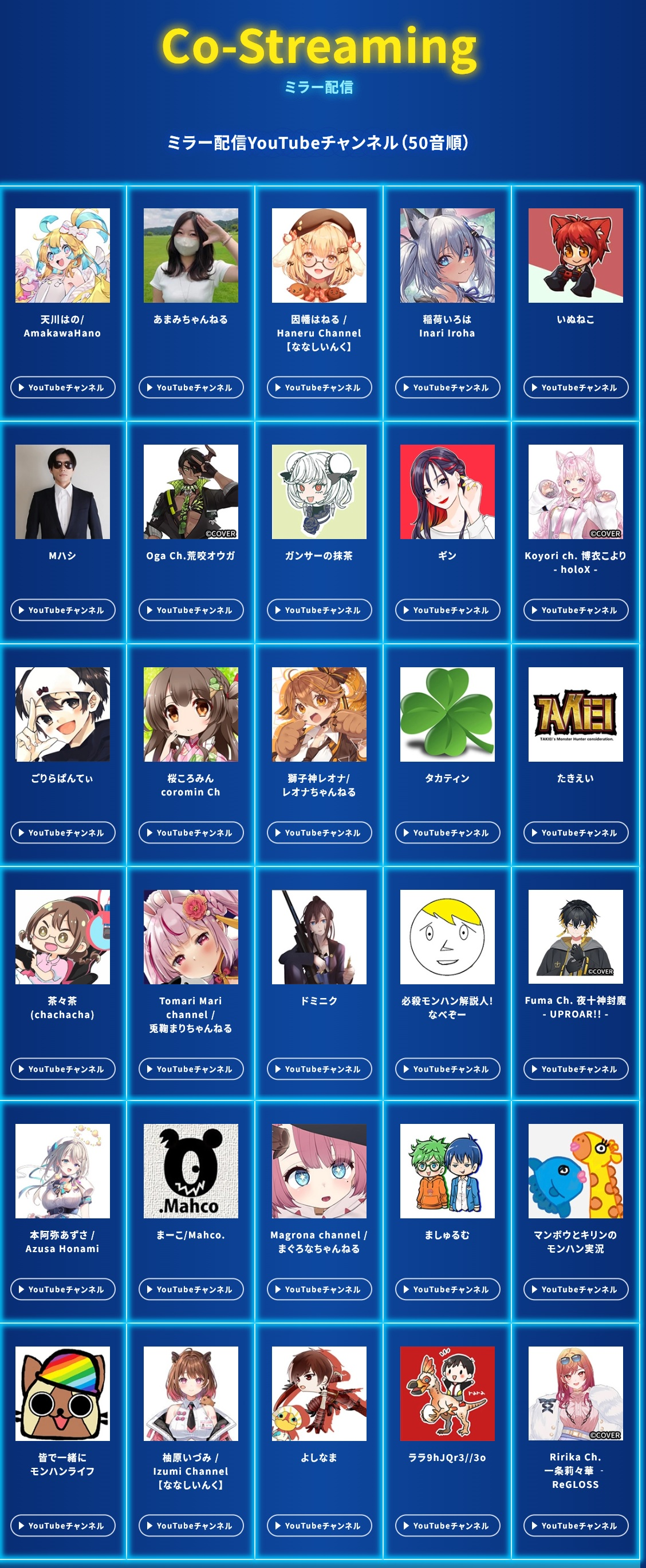The image size is (646, 1568).
Task: Tap まーこ/Mahco. YouTube channel button
Action: pyautogui.click(x=191, y=1289)
